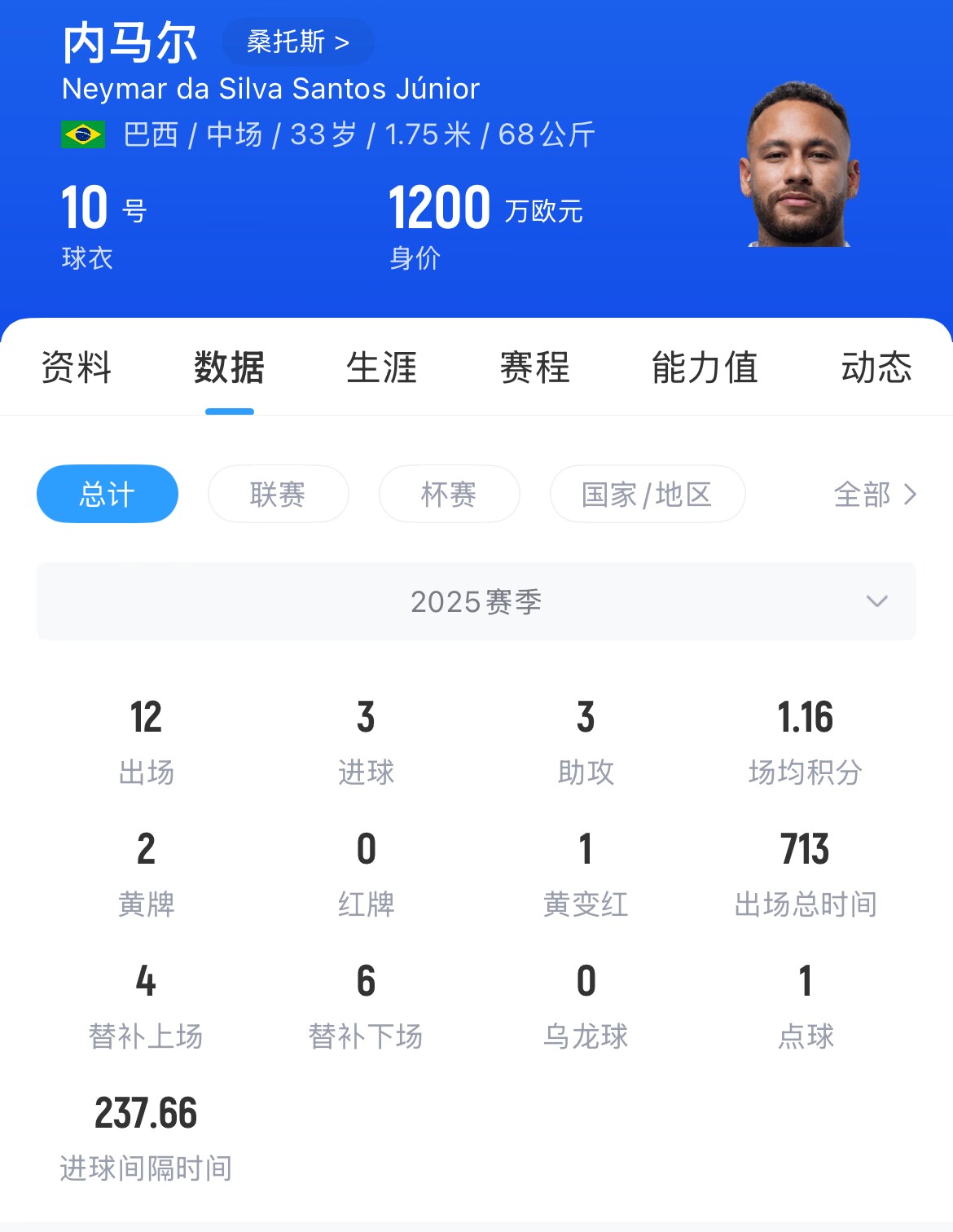Show 国家/地区 stats
This screenshot has width=953, height=1232.
coord(647,494)
